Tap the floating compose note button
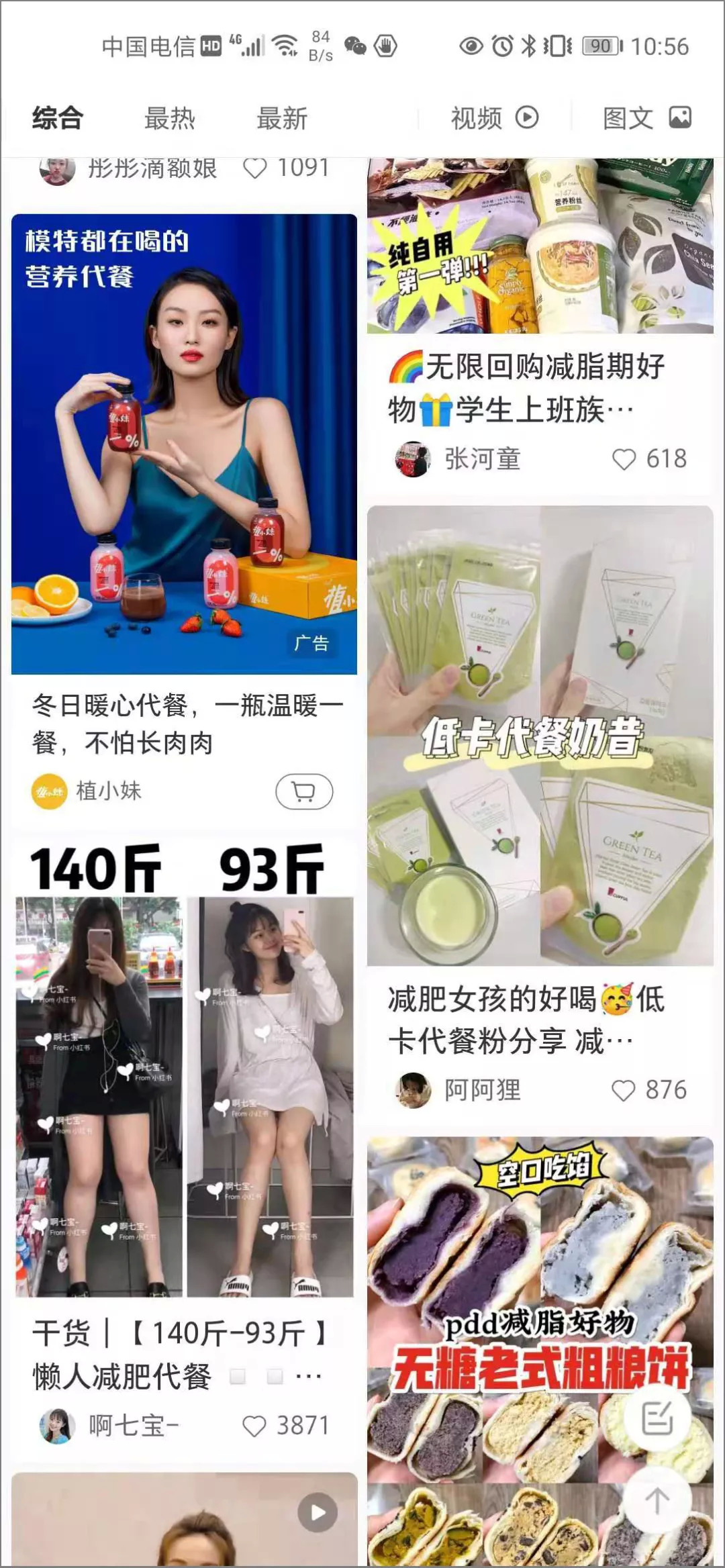Viewport: 725px width, 1568px height. [x=657, y=1418]
